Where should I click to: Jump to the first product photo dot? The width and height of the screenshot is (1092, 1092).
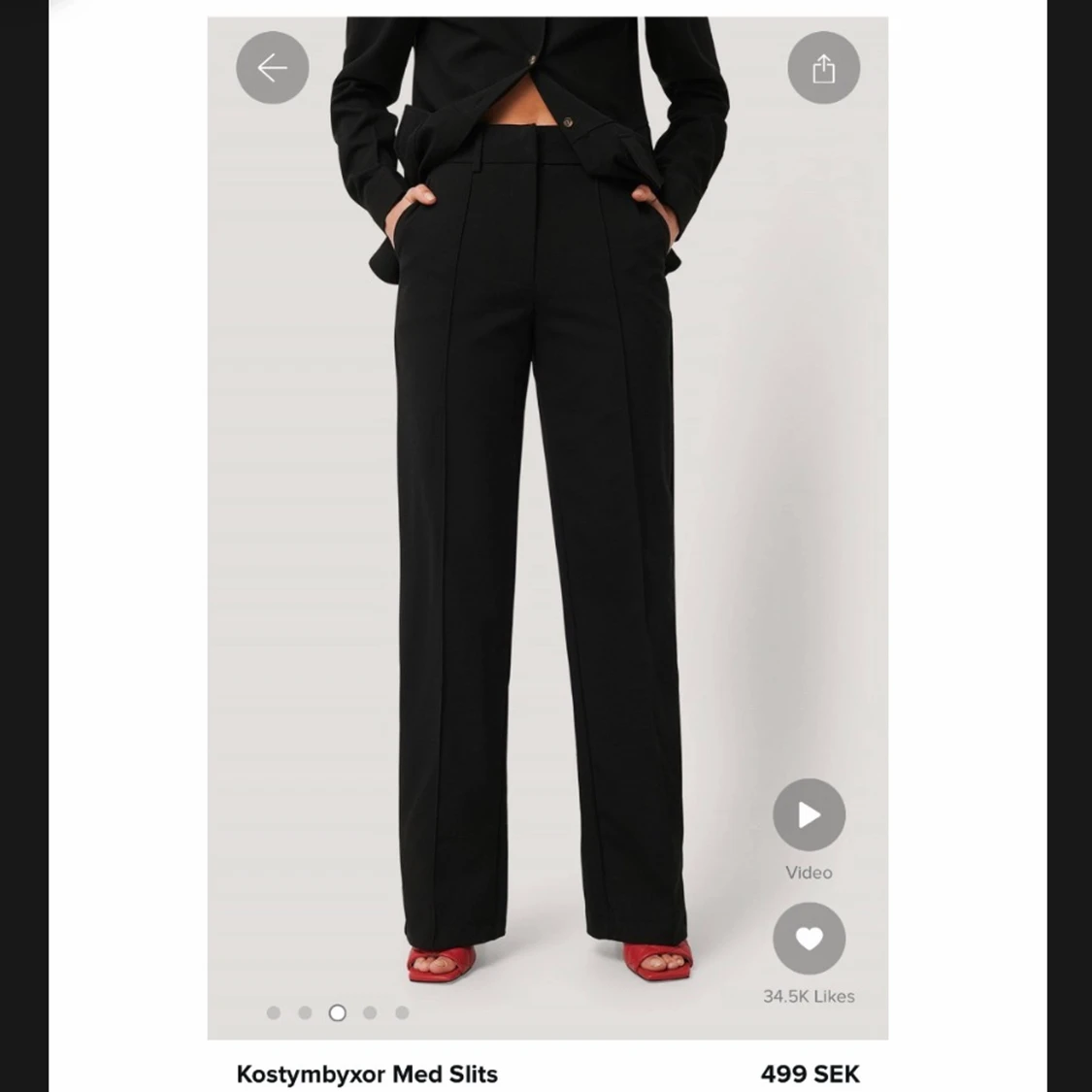(274, 1012)
